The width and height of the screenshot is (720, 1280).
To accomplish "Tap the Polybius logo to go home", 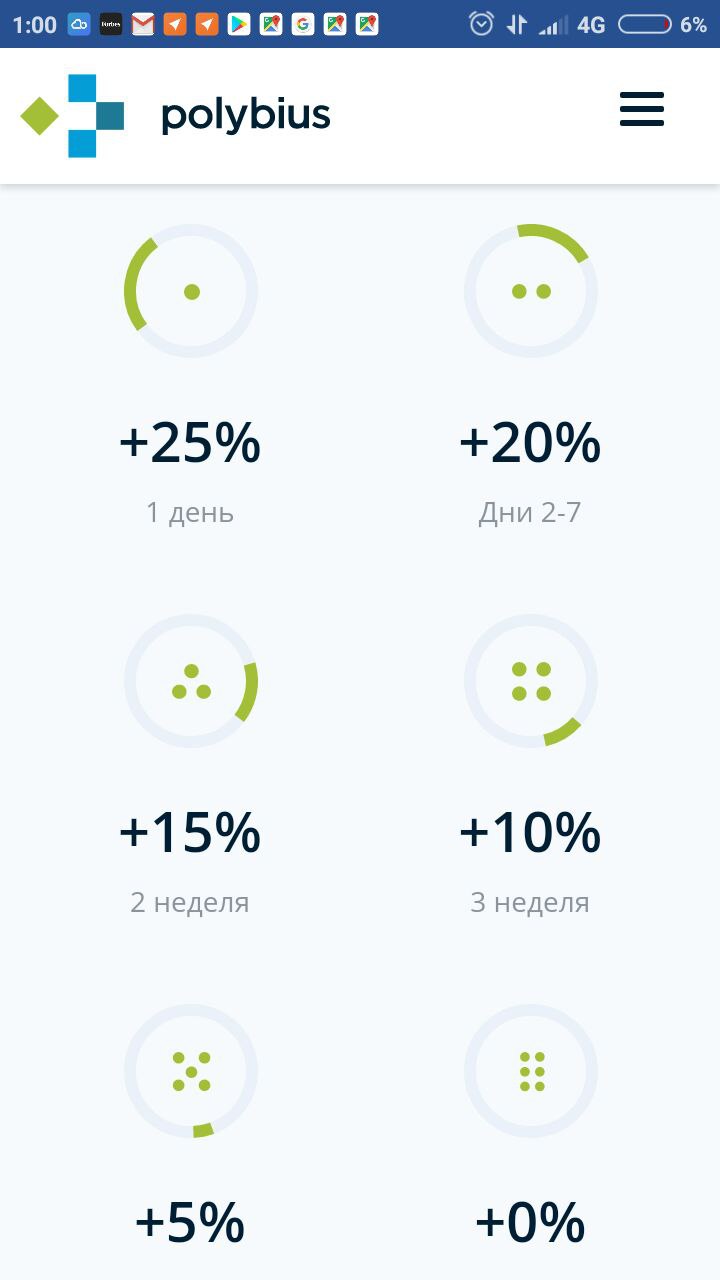I will [175, 116].
